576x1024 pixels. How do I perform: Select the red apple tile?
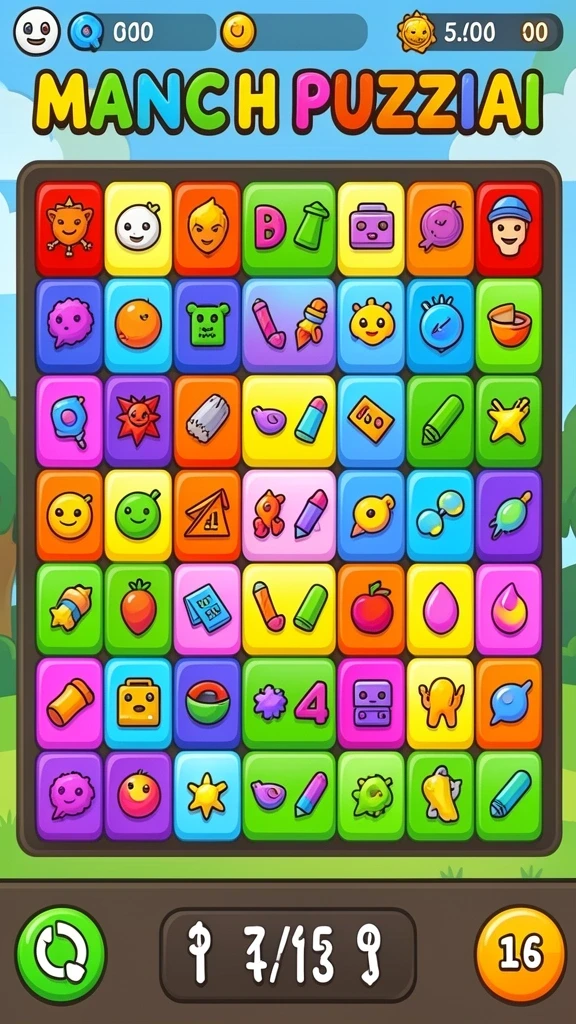(x=372, y=610)
